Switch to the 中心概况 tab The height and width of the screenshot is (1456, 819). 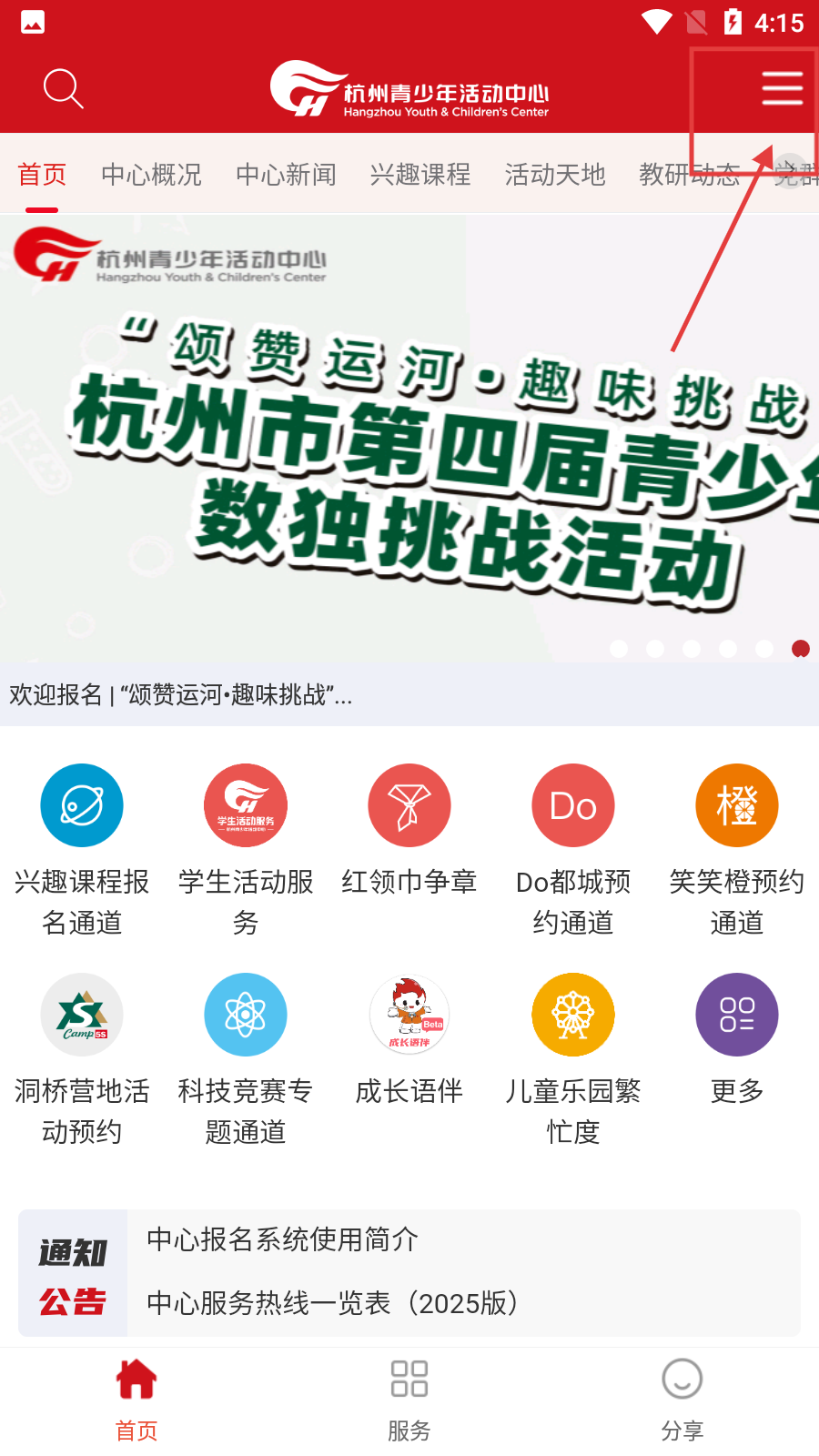coord(151,174)
